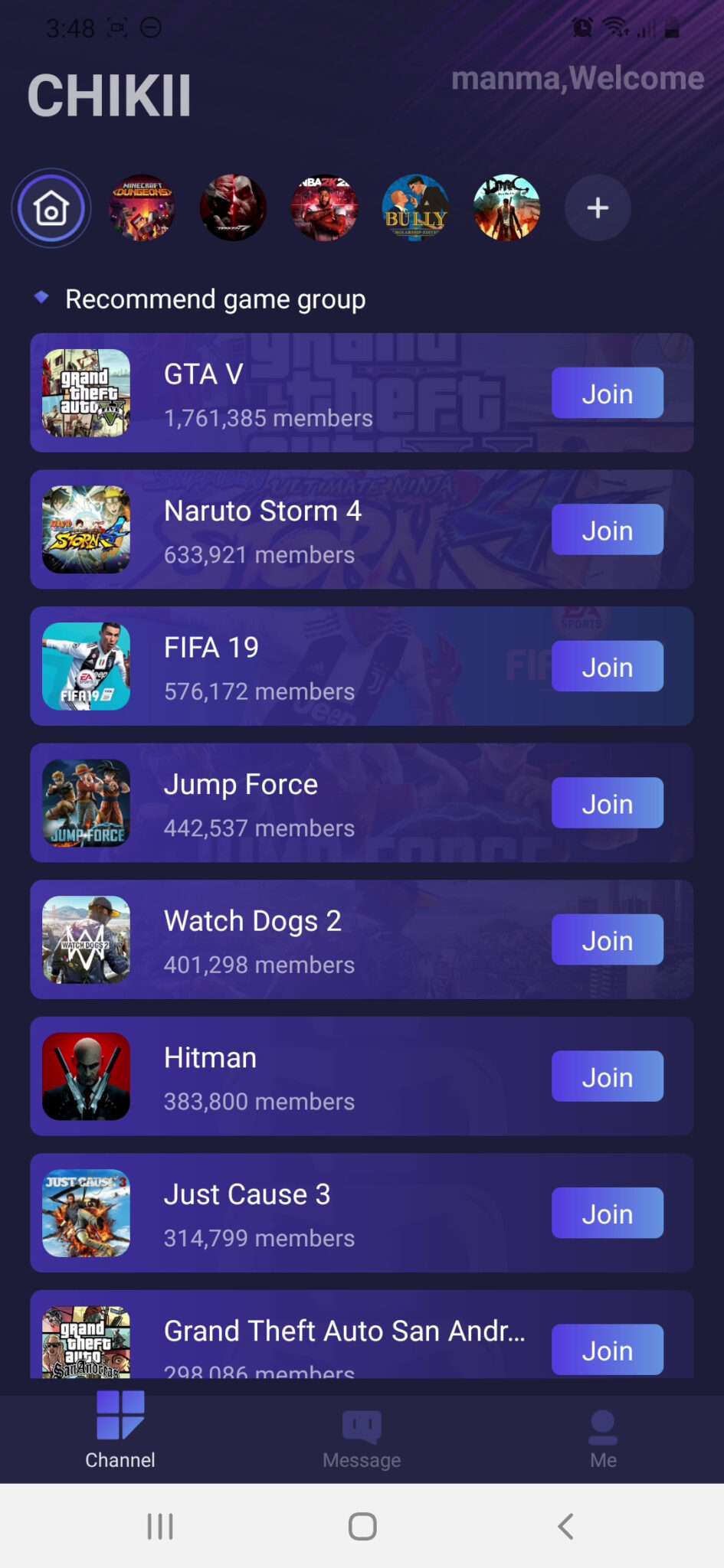The image size is (724, 1568).
Task: Join the GTA V group
Action: click(x=608, y=393)
